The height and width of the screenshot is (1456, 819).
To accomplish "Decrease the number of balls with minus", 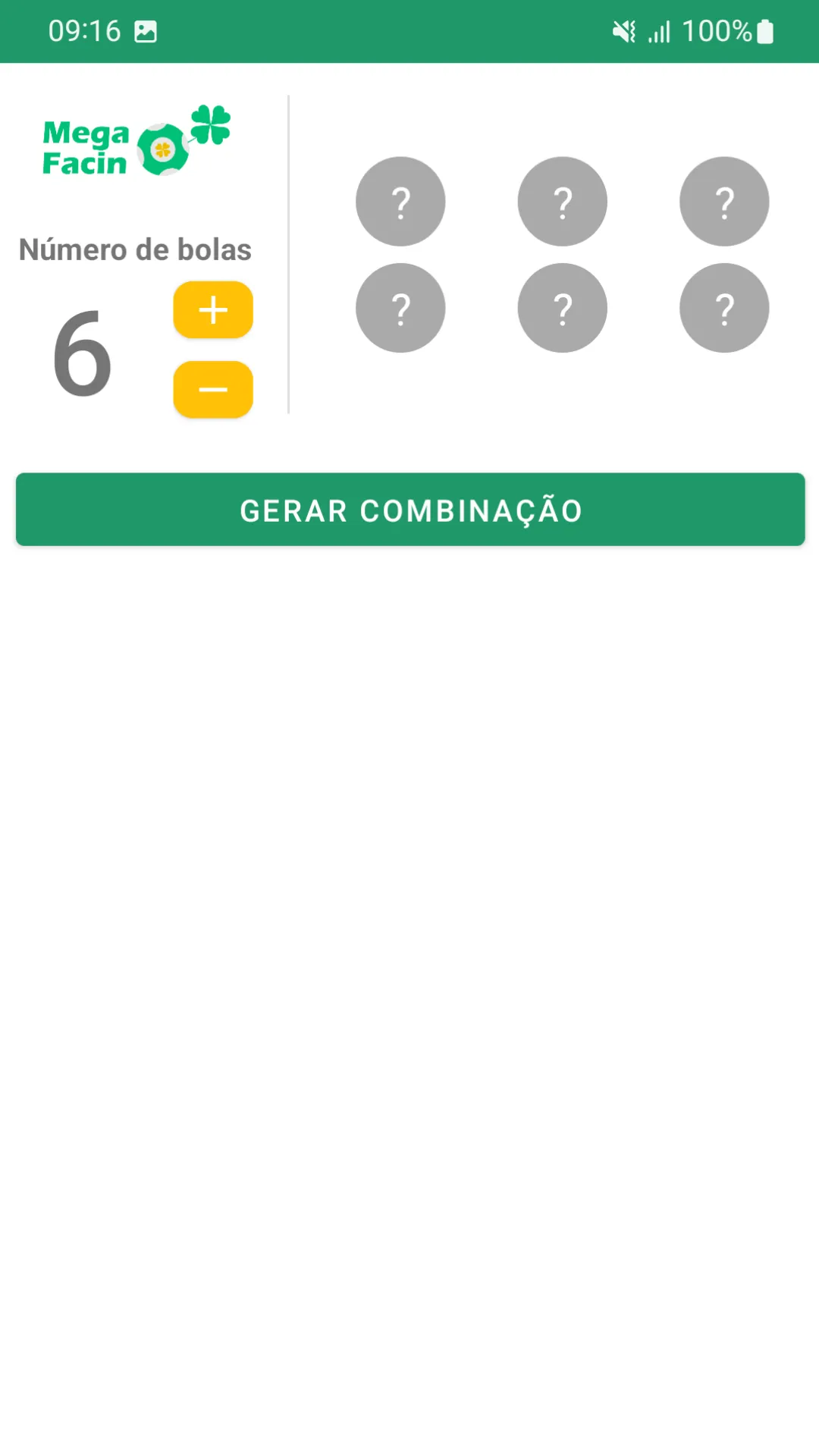I will [x=213, y=390].
